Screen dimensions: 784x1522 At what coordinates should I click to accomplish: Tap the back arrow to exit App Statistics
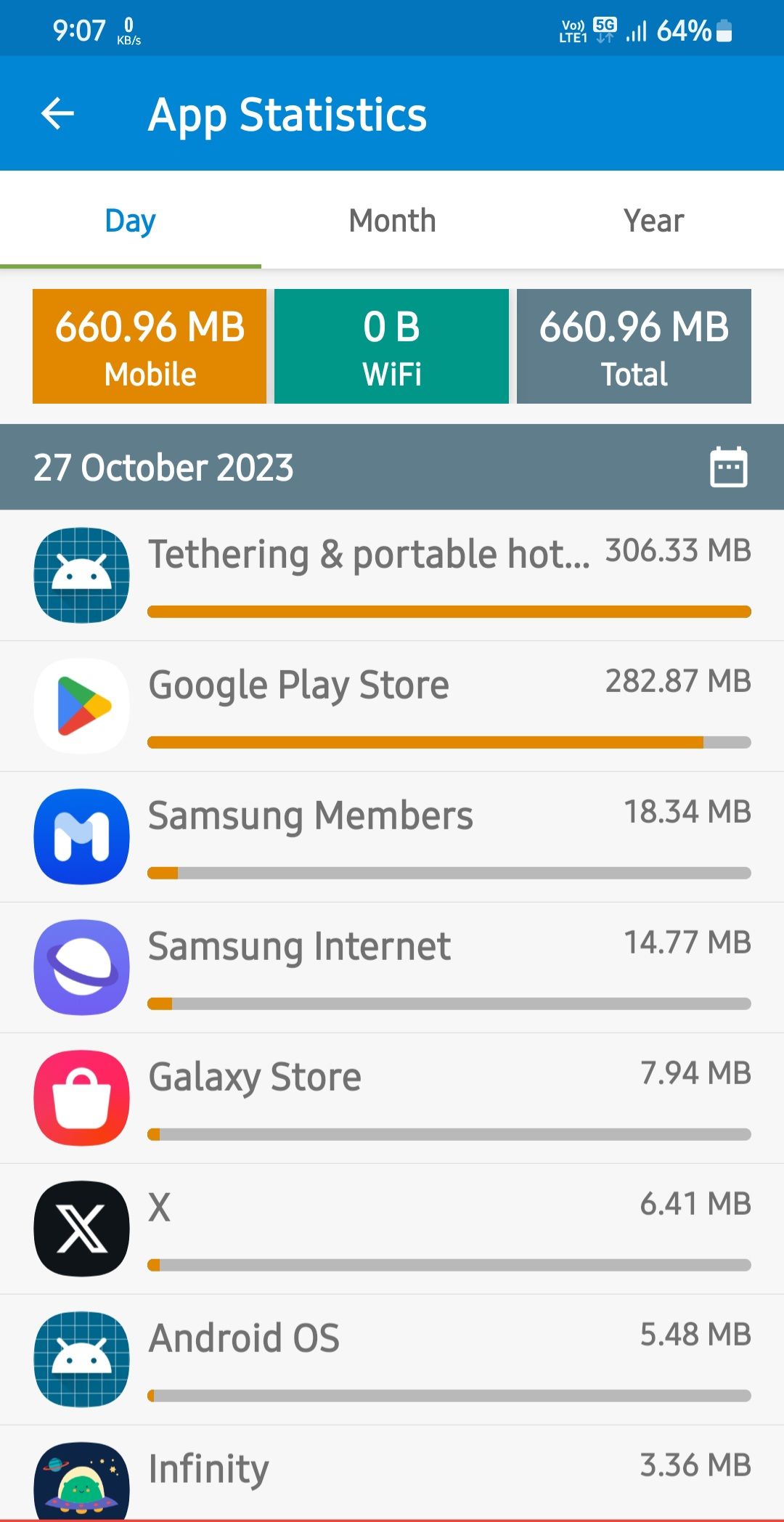pyautogui.click(x=57, y=113)
